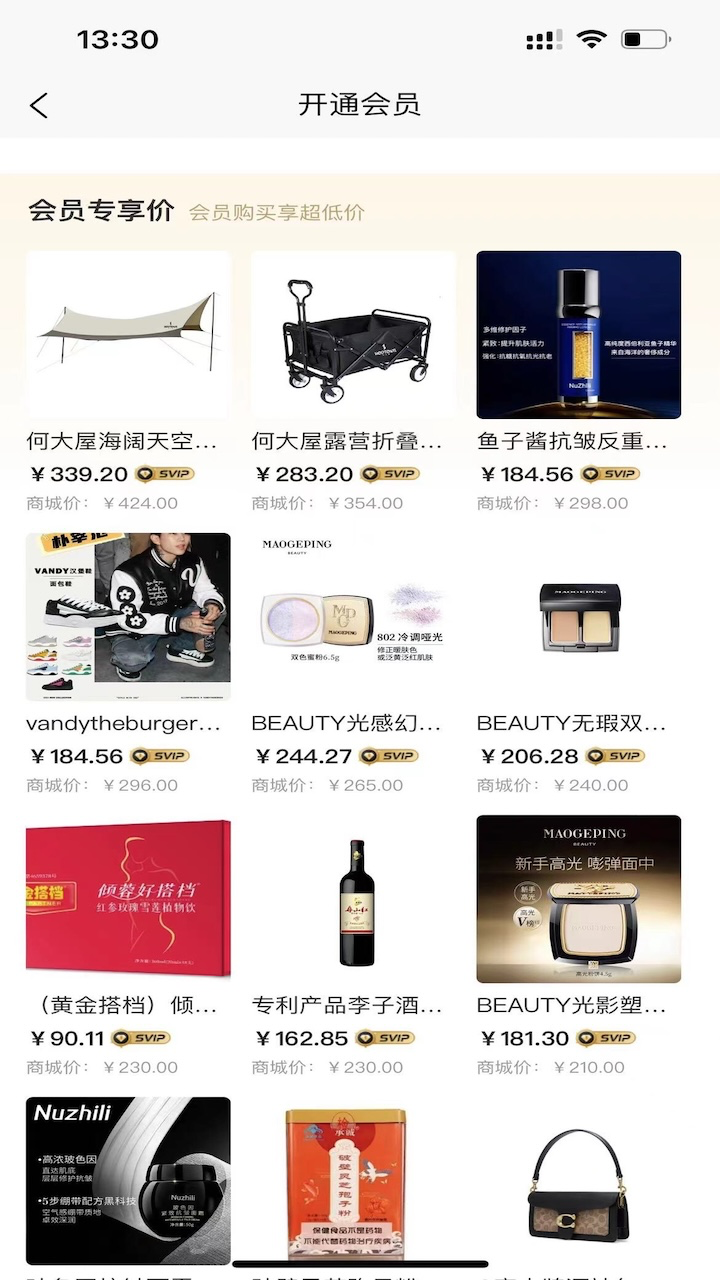Screen dimensions: 720x1280
Task: Open vandytheburger sneakers product card
Action: tap(128, 616)
